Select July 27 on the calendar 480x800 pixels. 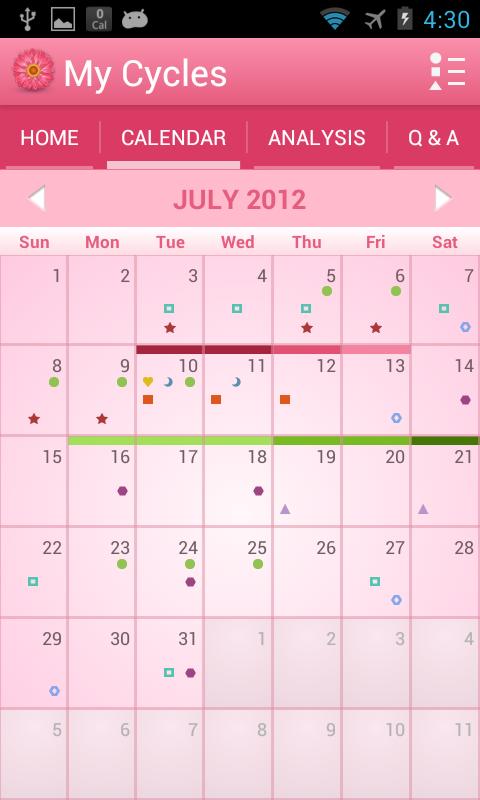(376, 572)
